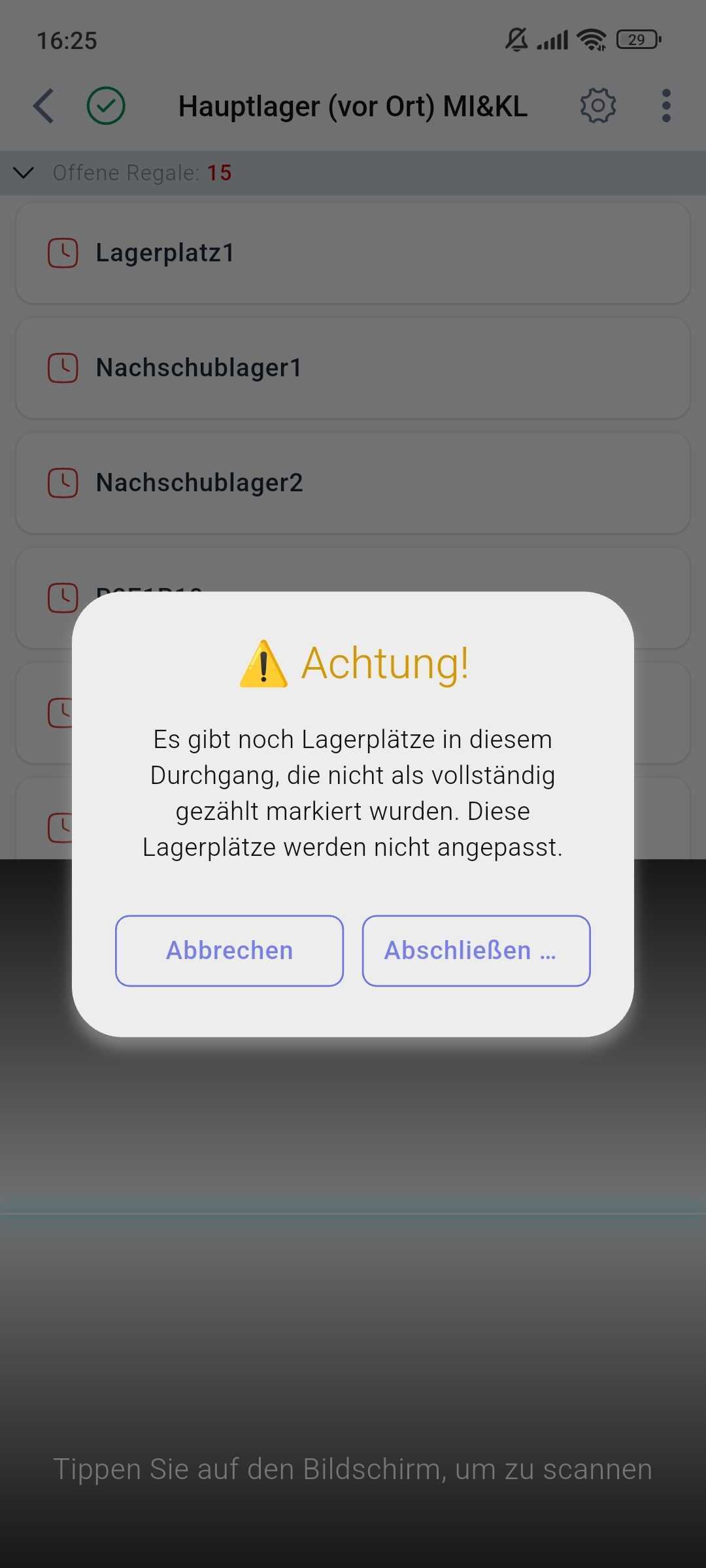Select Nachschublager2
Viewport: 706px width, 1568px height.
[x=353, y=483]
